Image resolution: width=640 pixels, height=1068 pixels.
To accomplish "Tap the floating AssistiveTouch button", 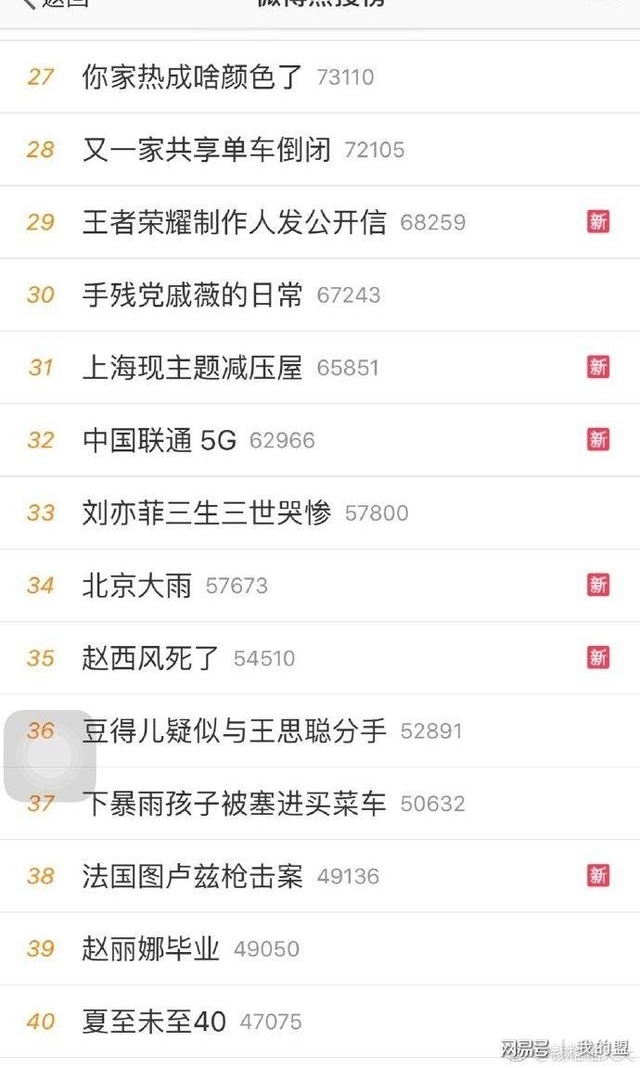I will pos(49,757).
